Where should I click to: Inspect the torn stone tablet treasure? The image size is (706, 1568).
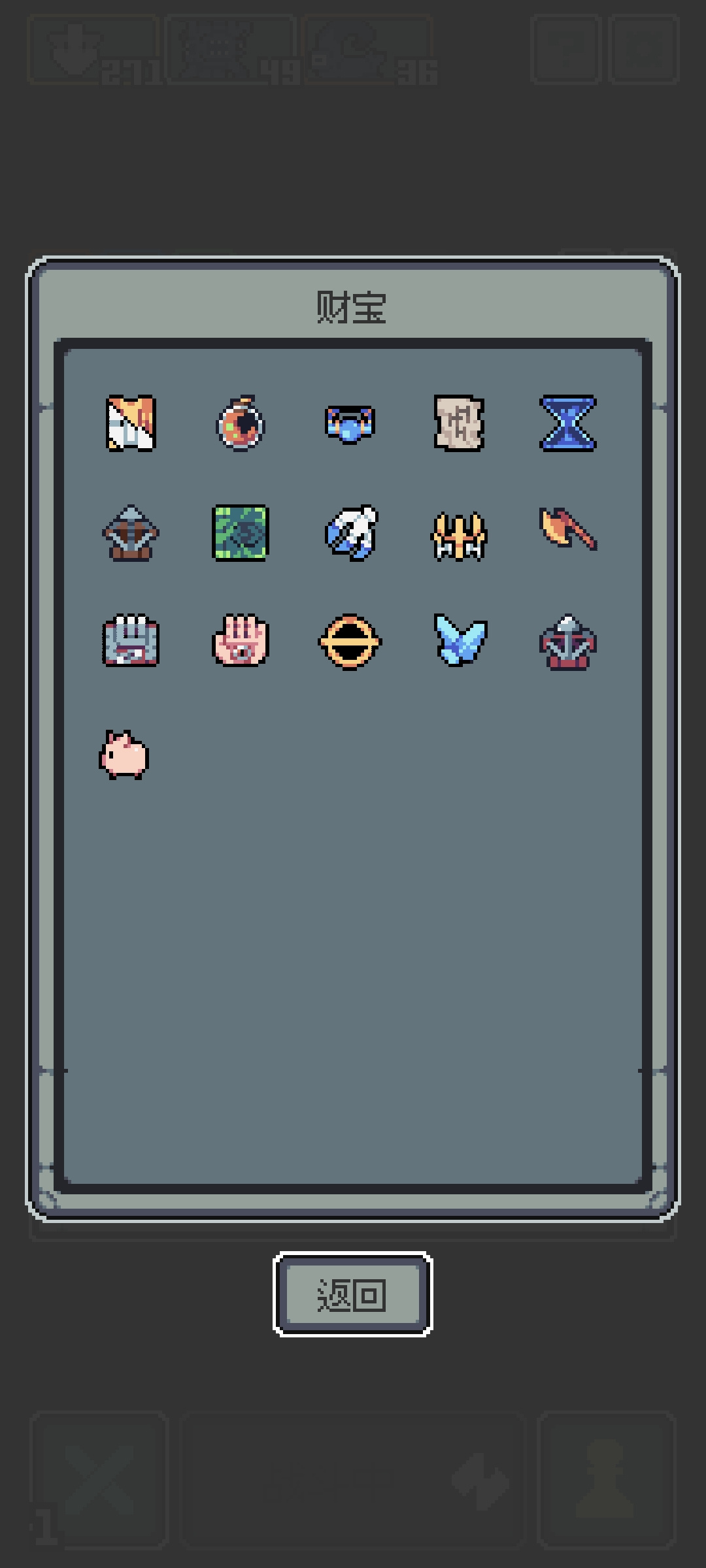click(459, 423)
